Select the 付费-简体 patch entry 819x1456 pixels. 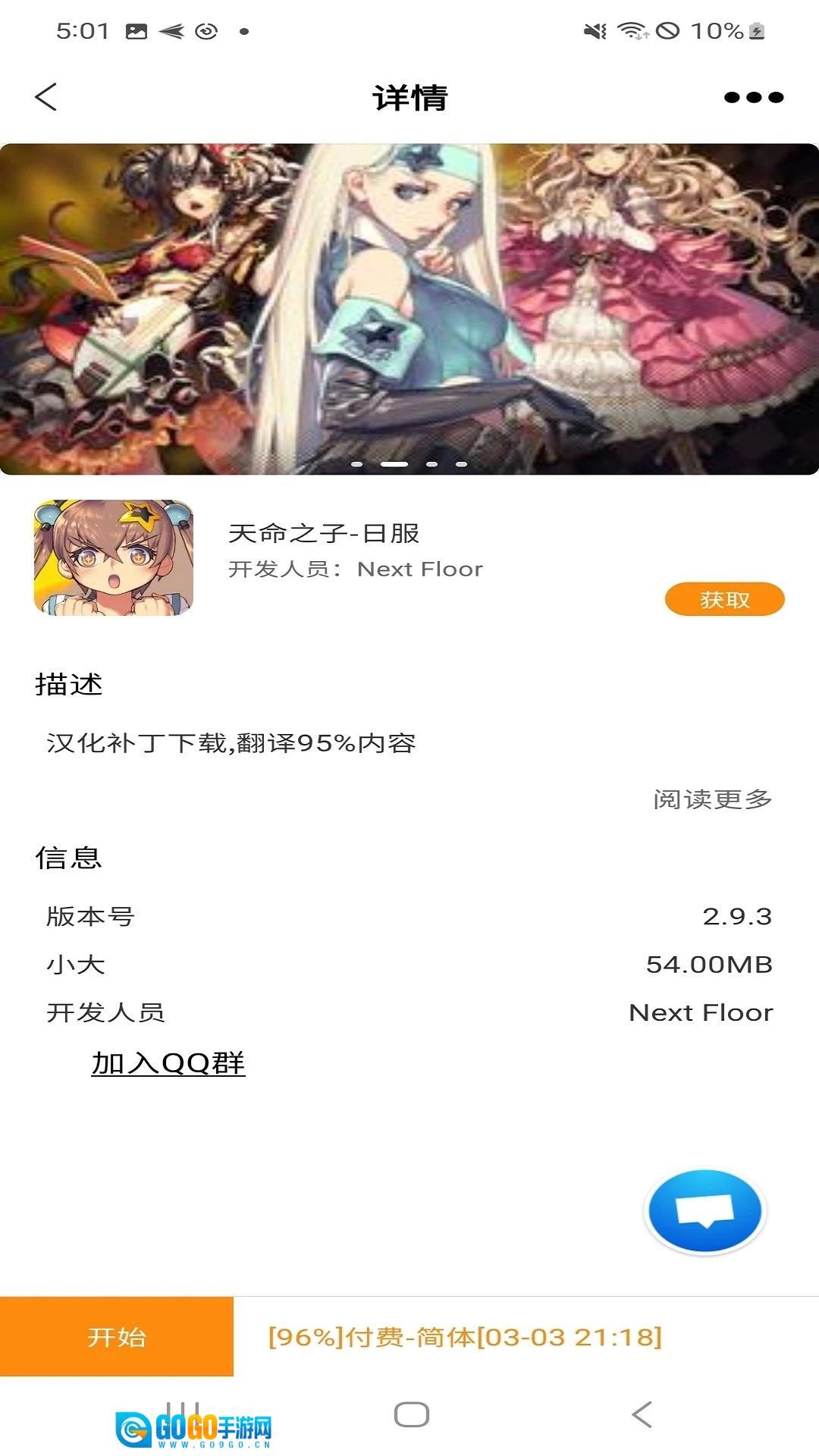466,1337
